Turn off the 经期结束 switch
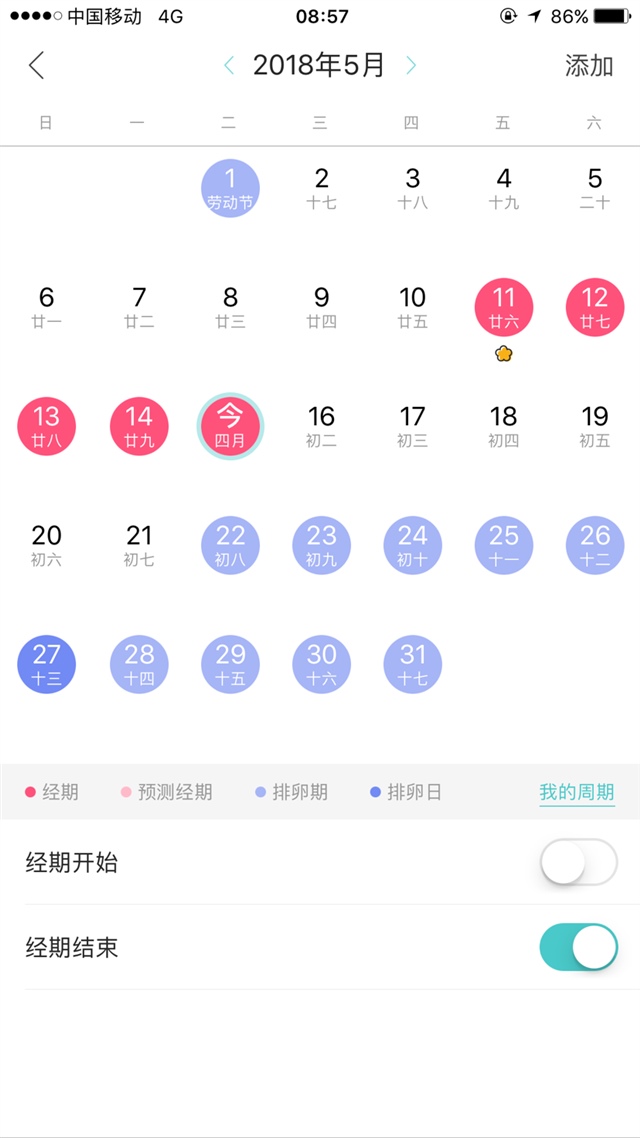This screenshot has width=640, height=1138. click(x=578, y=947)
